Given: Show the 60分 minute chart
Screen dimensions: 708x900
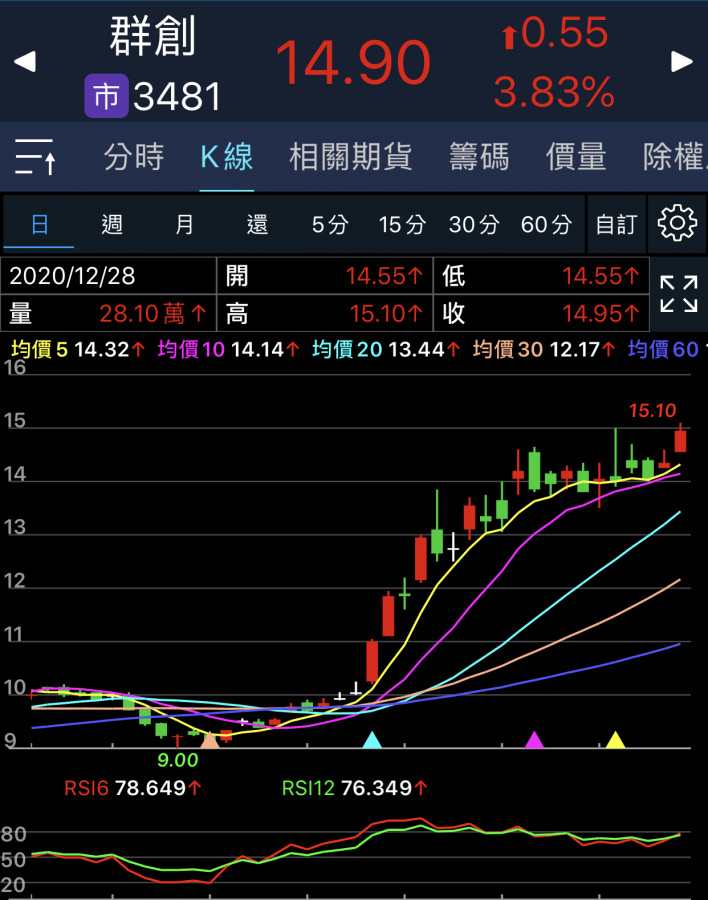Looking at the screenshot, I should [546, 224].
